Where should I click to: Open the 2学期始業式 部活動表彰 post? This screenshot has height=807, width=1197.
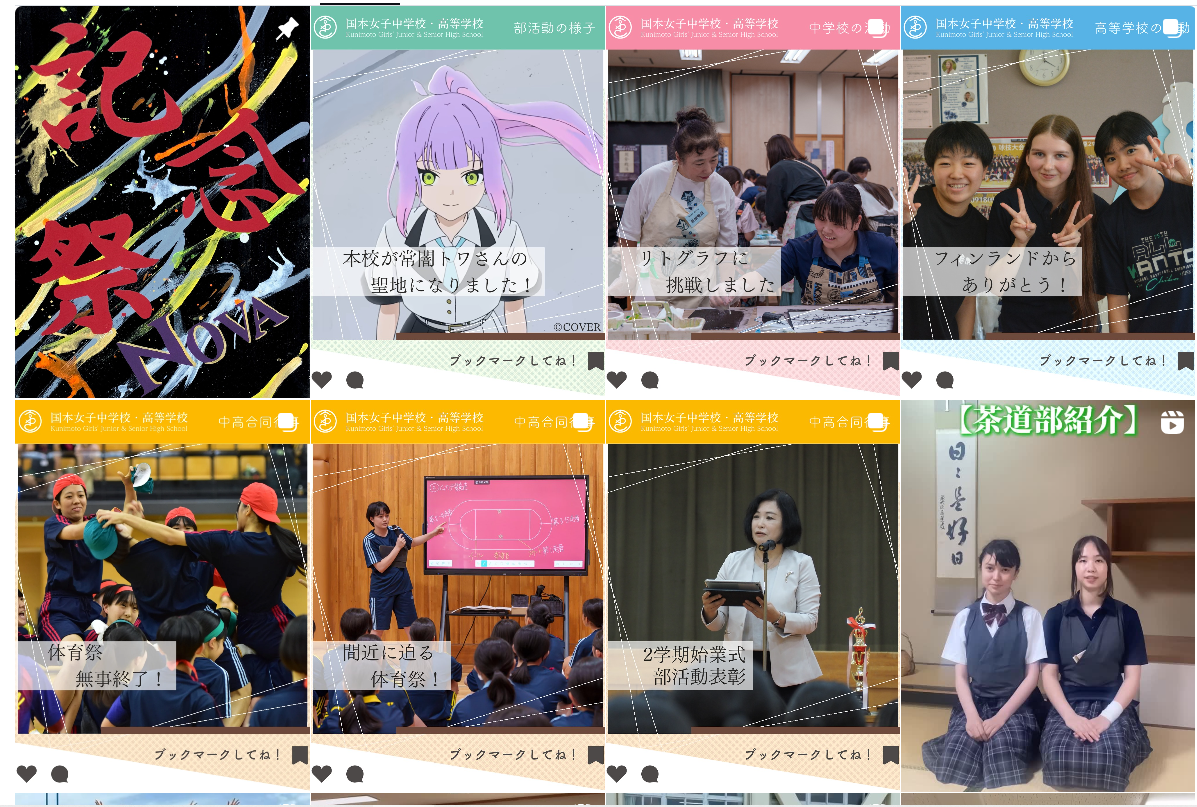click(752, 595)
